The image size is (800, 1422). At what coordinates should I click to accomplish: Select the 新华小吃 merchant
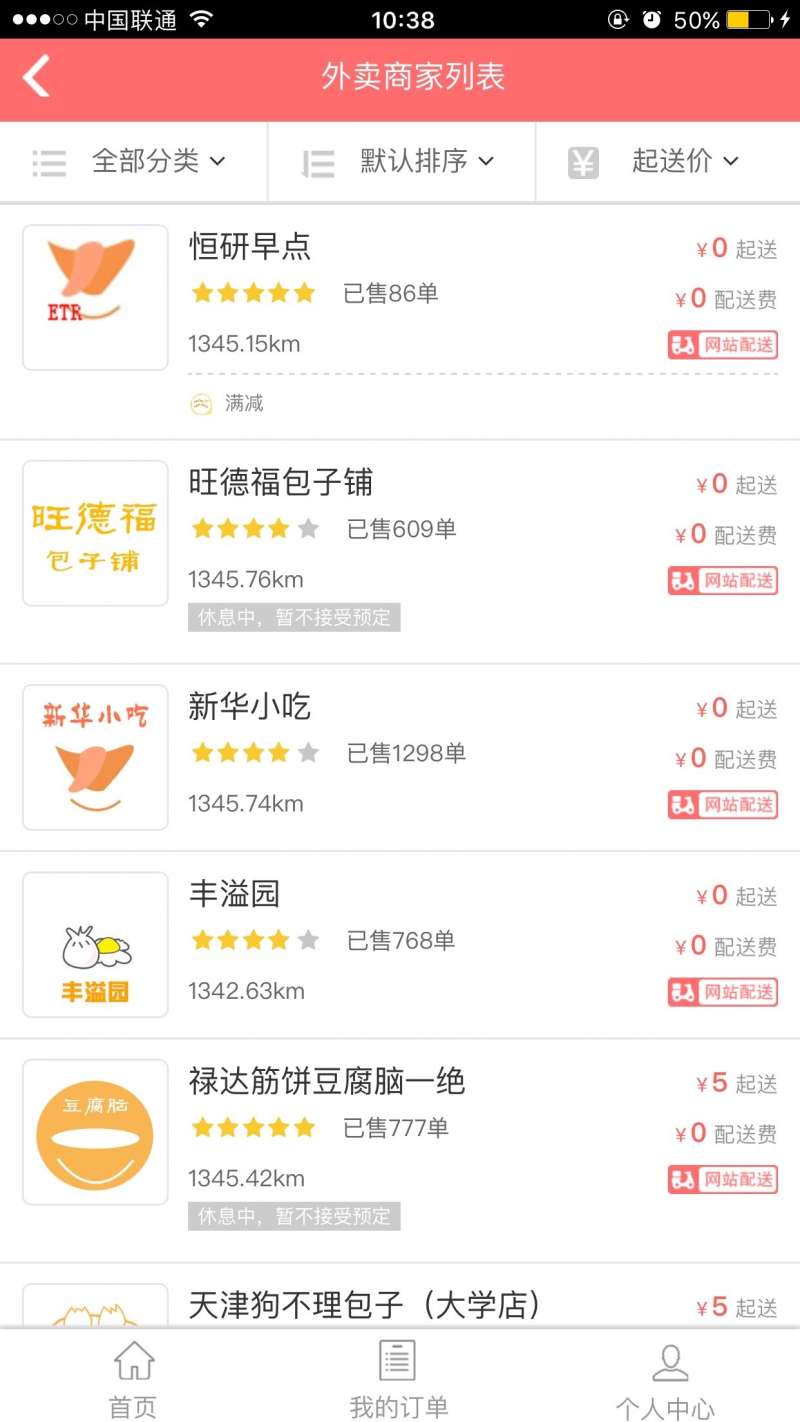400,758
